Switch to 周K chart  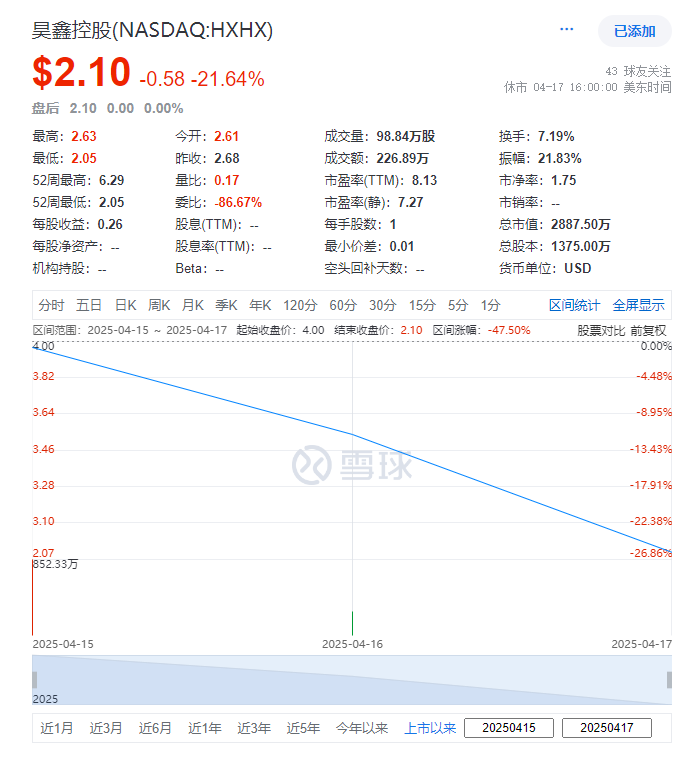(x=159, y=305)
